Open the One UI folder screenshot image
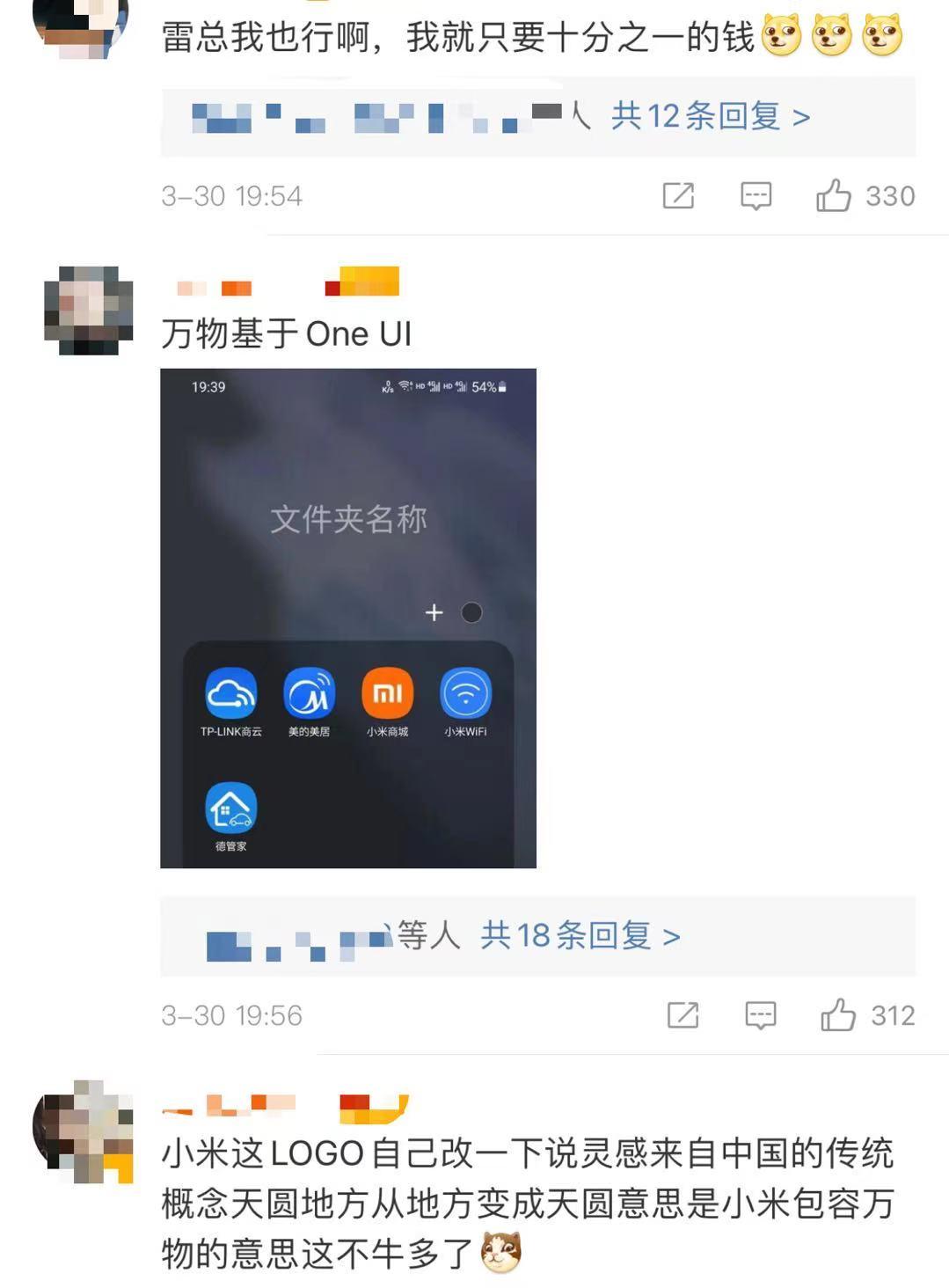 347,618
